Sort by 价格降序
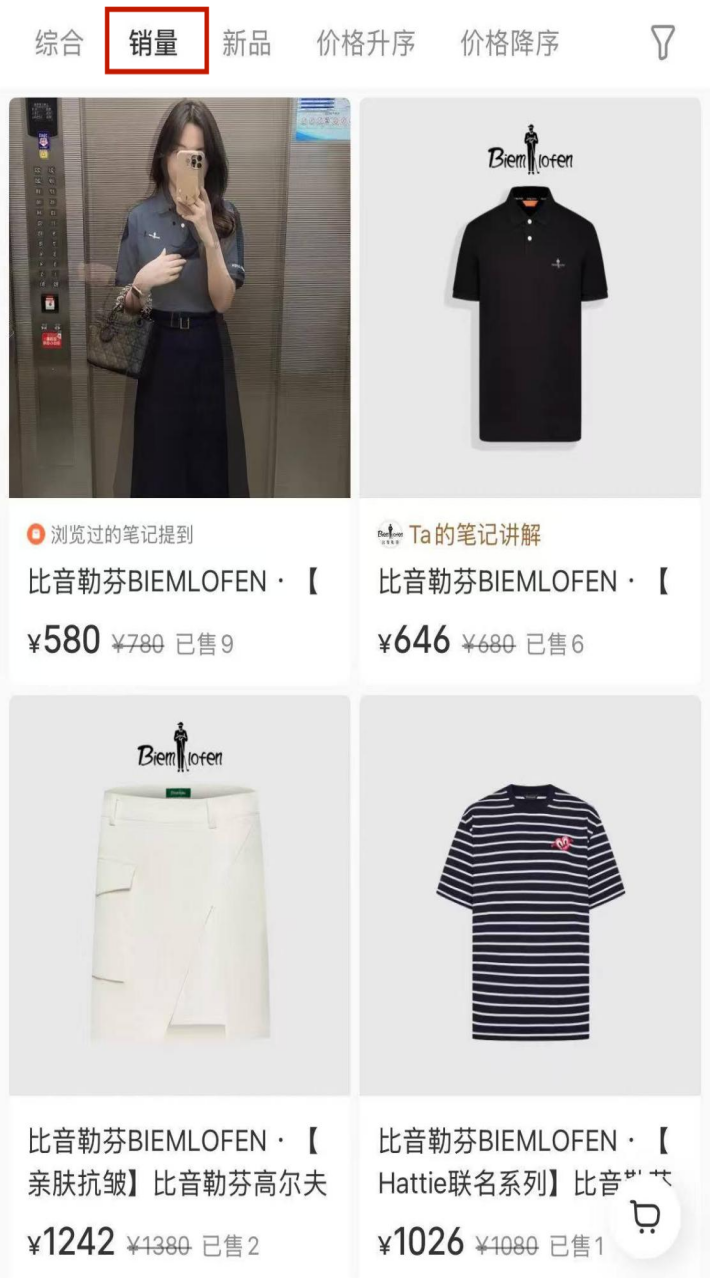The width and height of the screenshot is (710, 1278). point(509,43)
